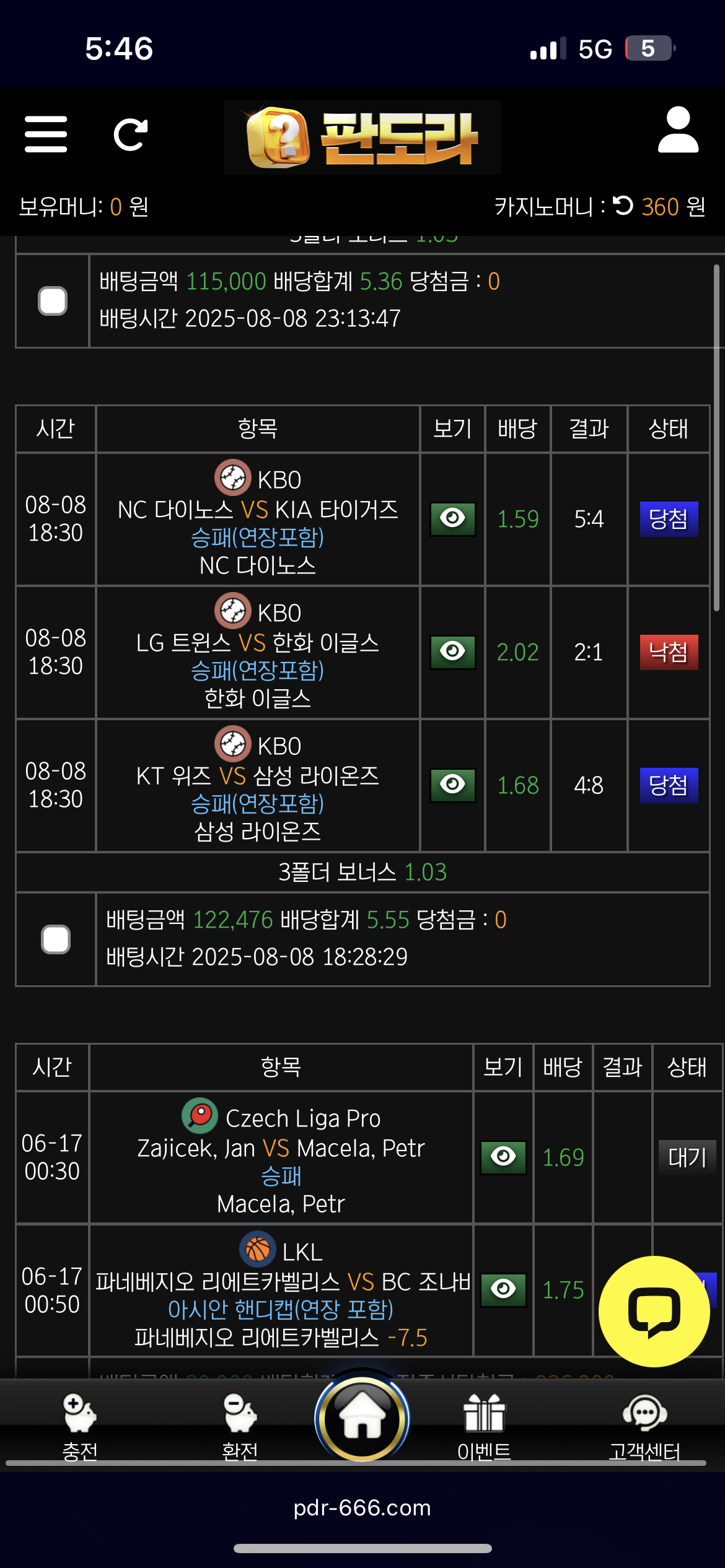
Task: Open the hamburger menu
Action: [x=46, y=134]
